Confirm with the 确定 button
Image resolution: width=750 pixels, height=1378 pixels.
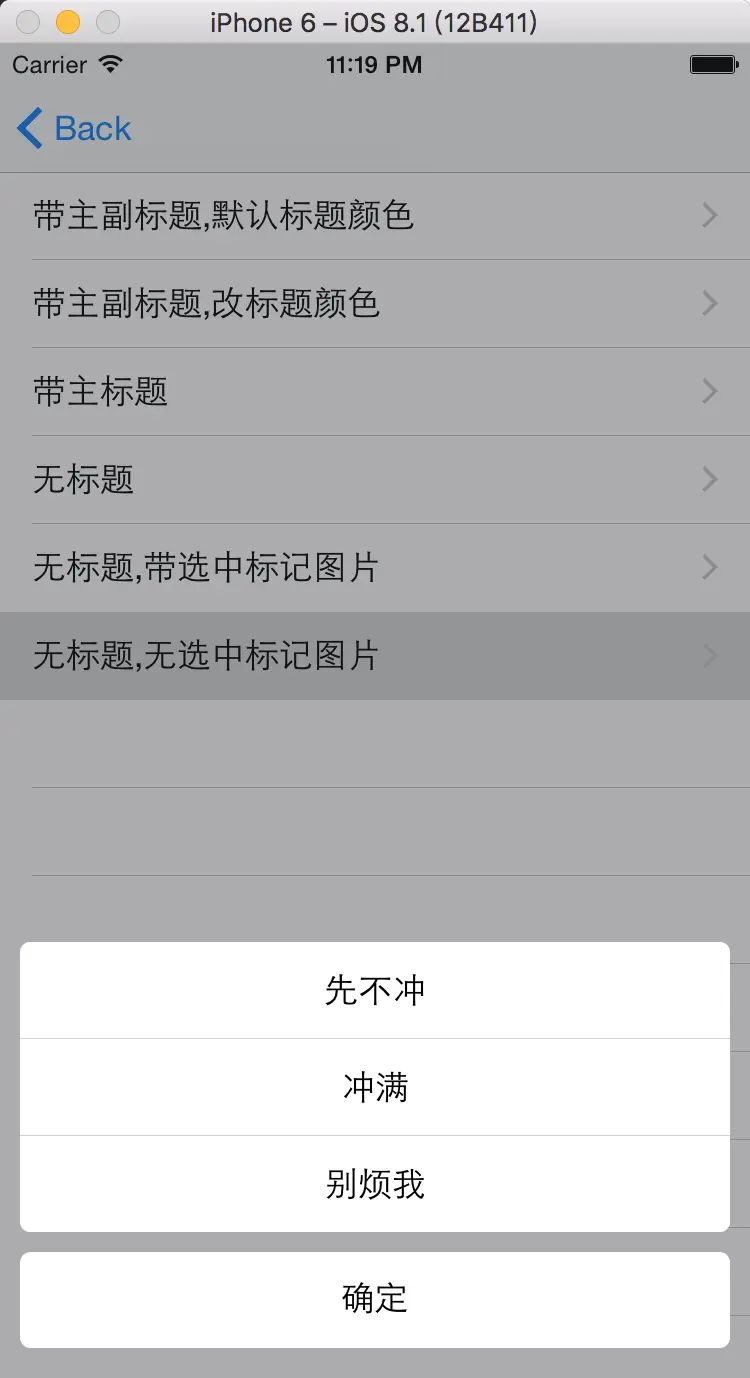(375, 1299)
